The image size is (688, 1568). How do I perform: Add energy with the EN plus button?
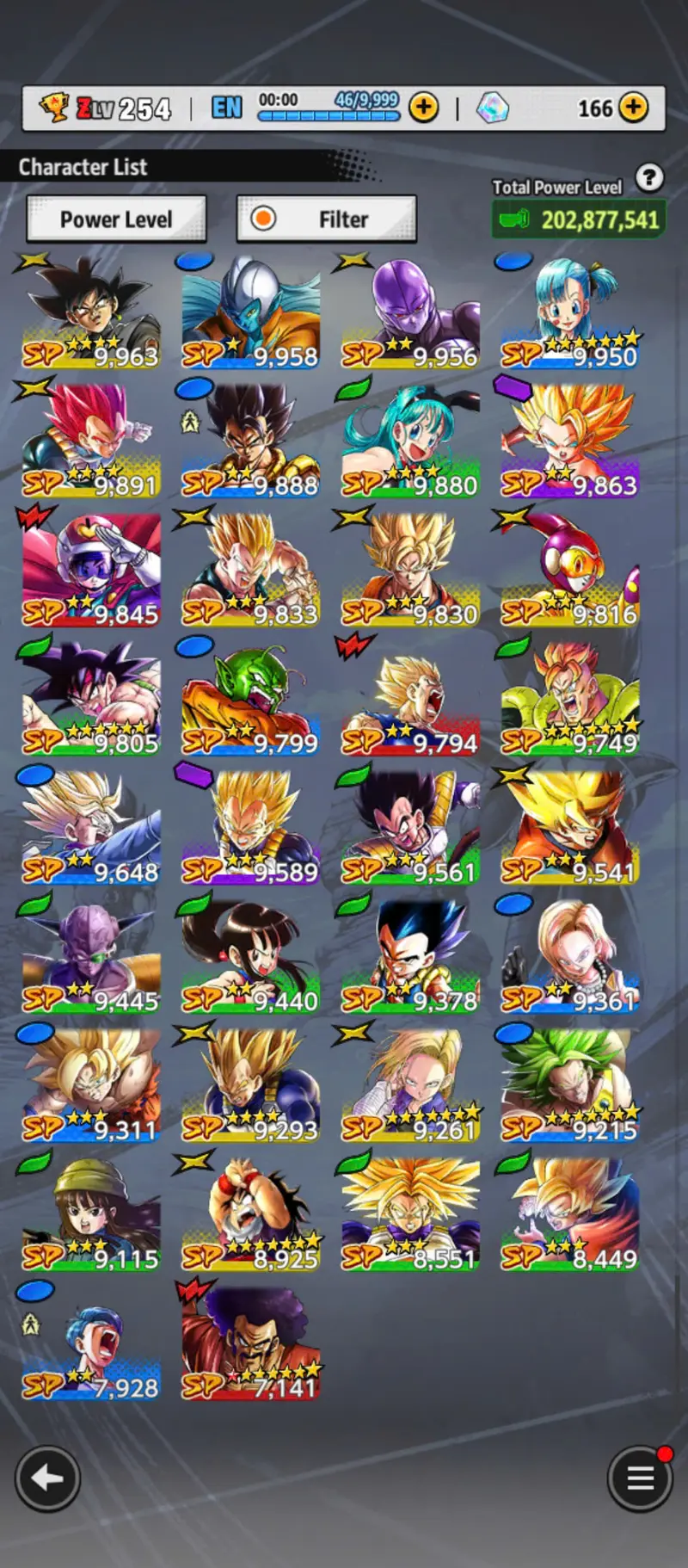[423, 108]
